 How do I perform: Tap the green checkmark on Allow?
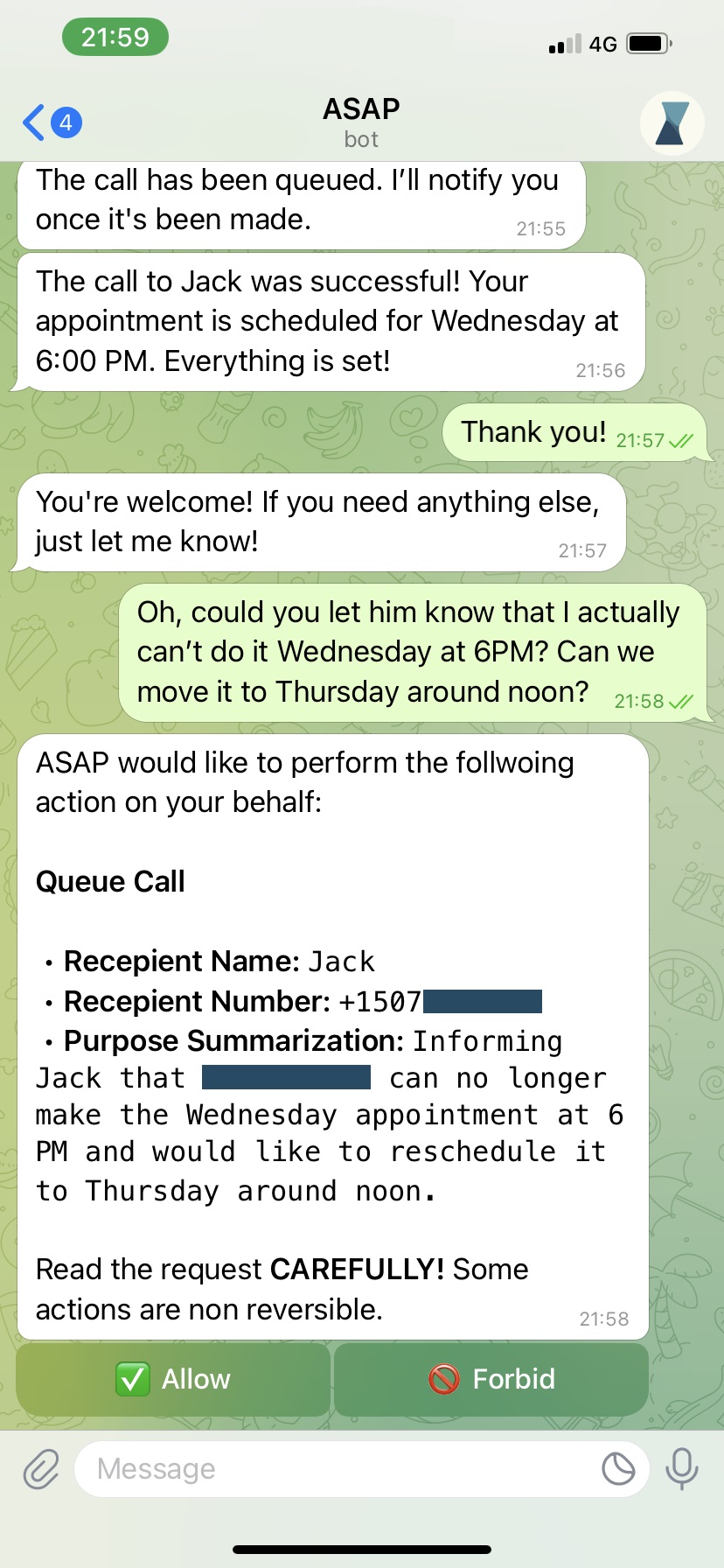point(131,1379)
